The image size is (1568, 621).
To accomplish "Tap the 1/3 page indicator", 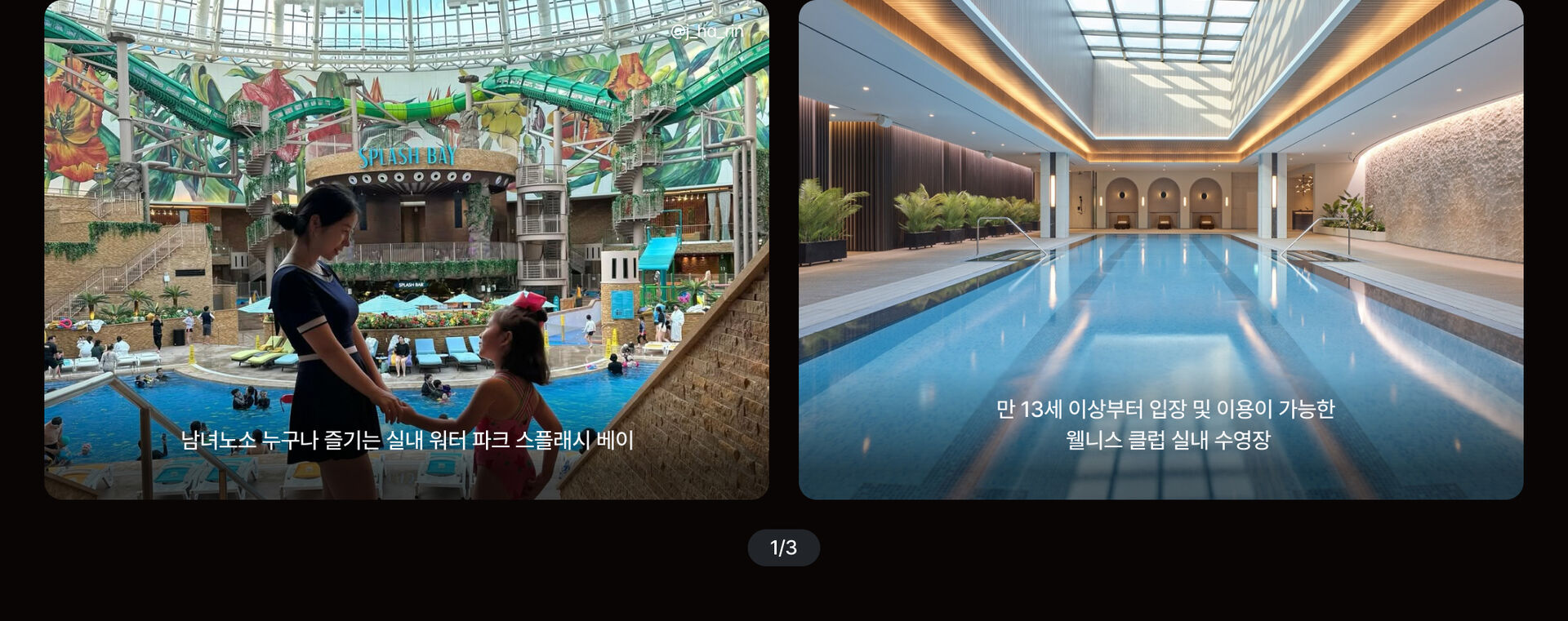I will [x=783, y=548].
